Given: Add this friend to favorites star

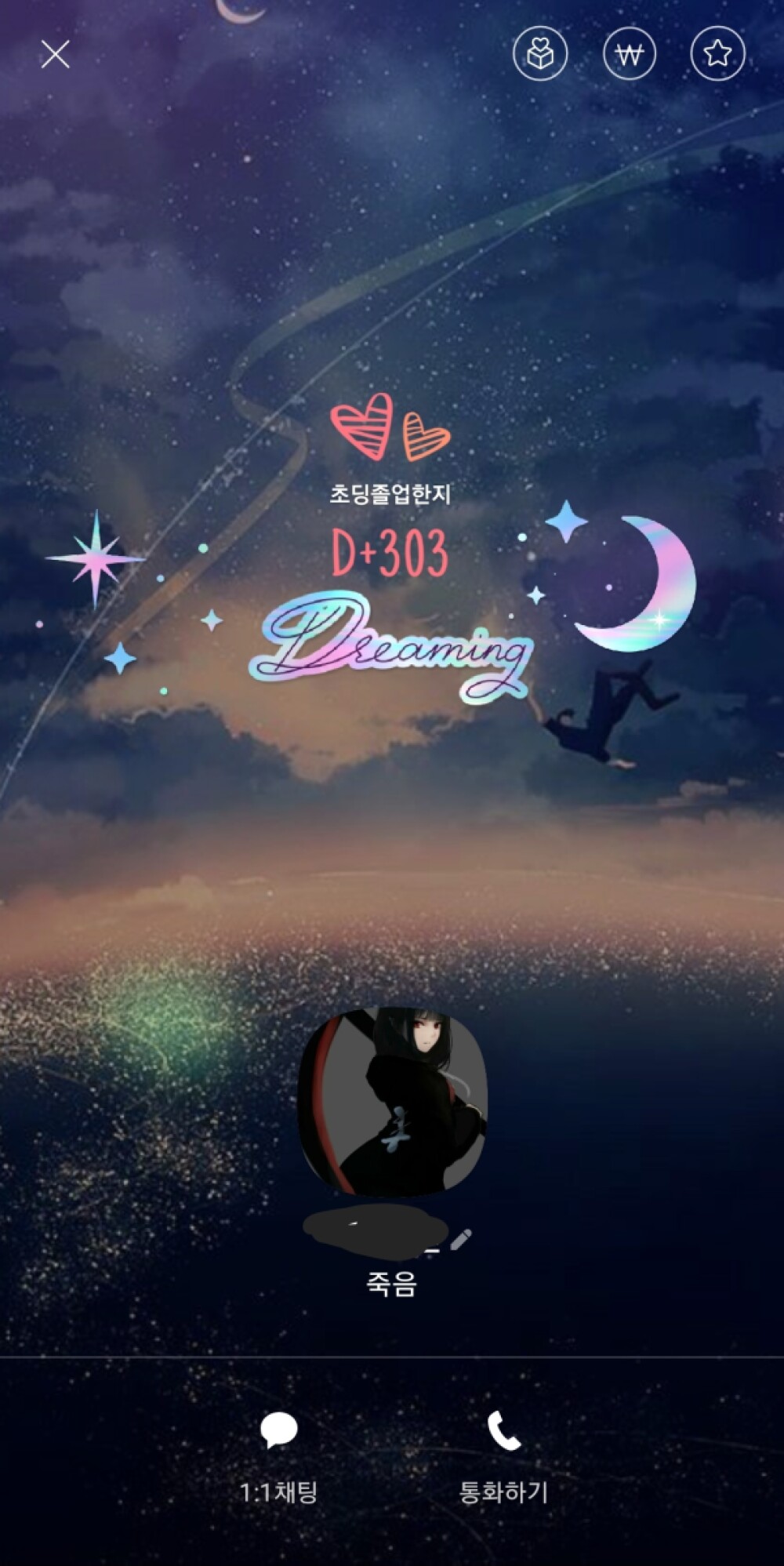Looking at the screenshot, I should point(717,54).
